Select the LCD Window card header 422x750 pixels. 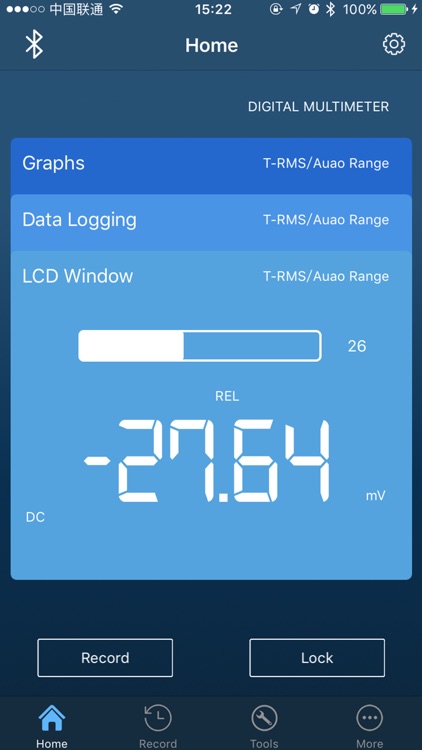point(211,276)
